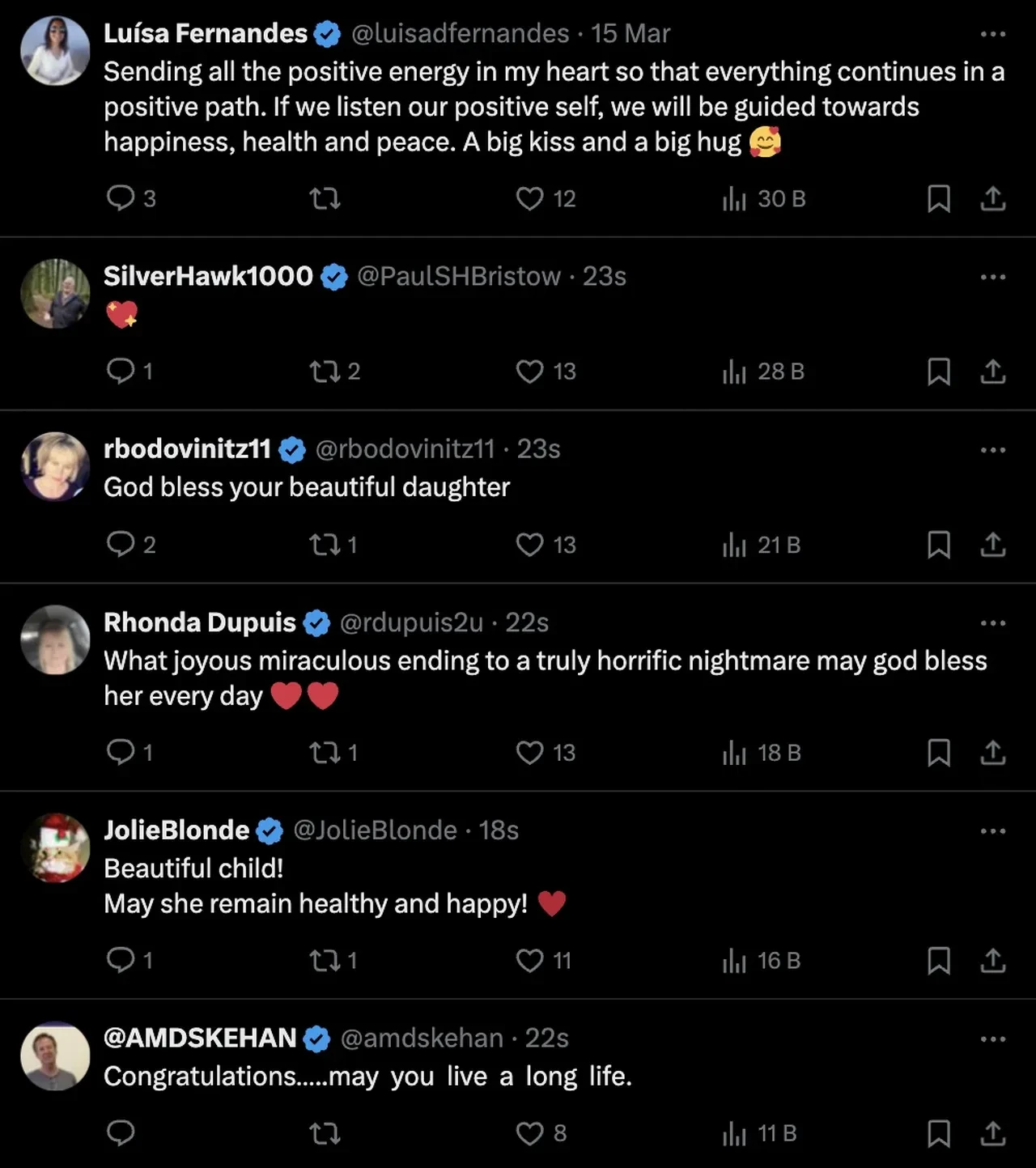The width and height of the screenshot is (1036, 1168).
Task: Click the username JolieBlonde
Action: click(x=176, y=830)
